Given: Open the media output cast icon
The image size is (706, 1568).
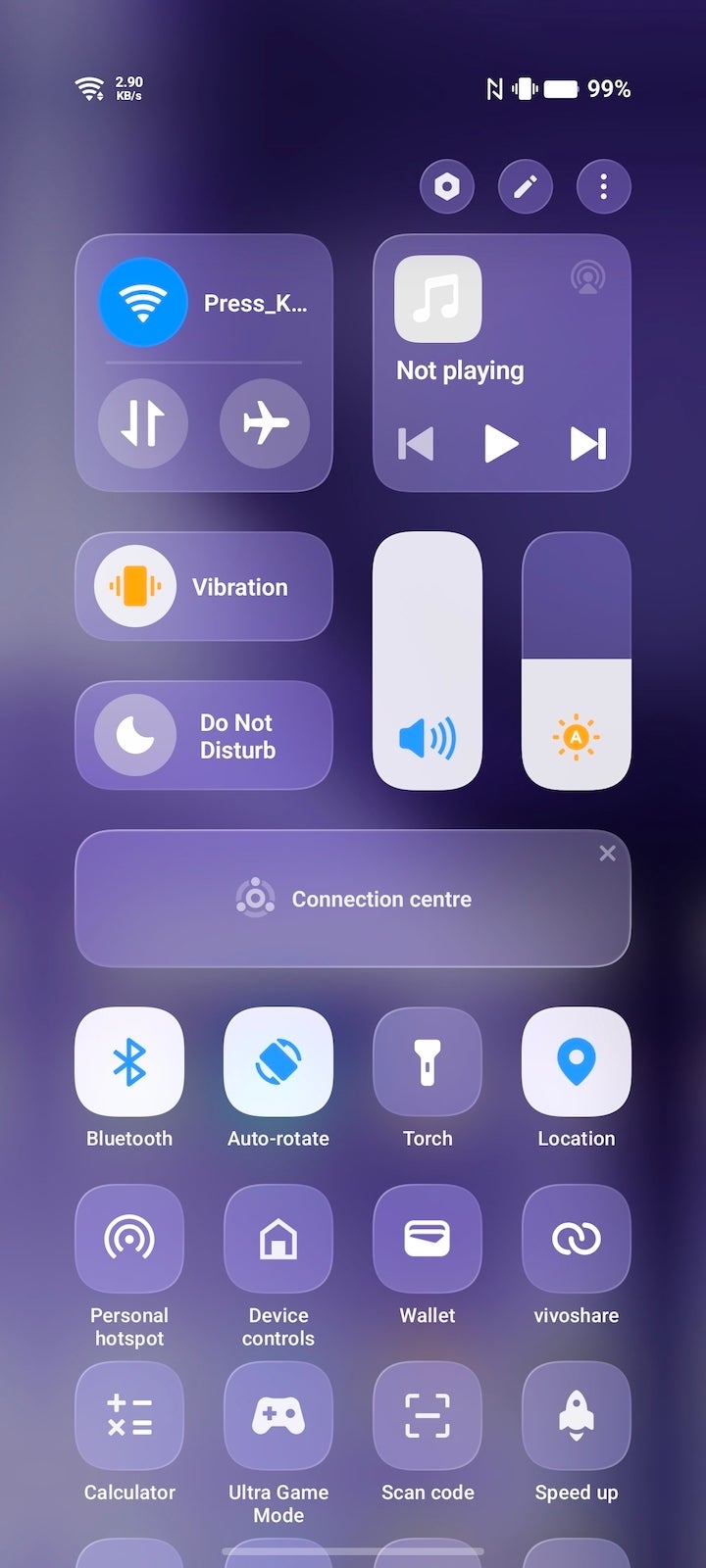Looking at the screenshot, I should pos(588,278).
